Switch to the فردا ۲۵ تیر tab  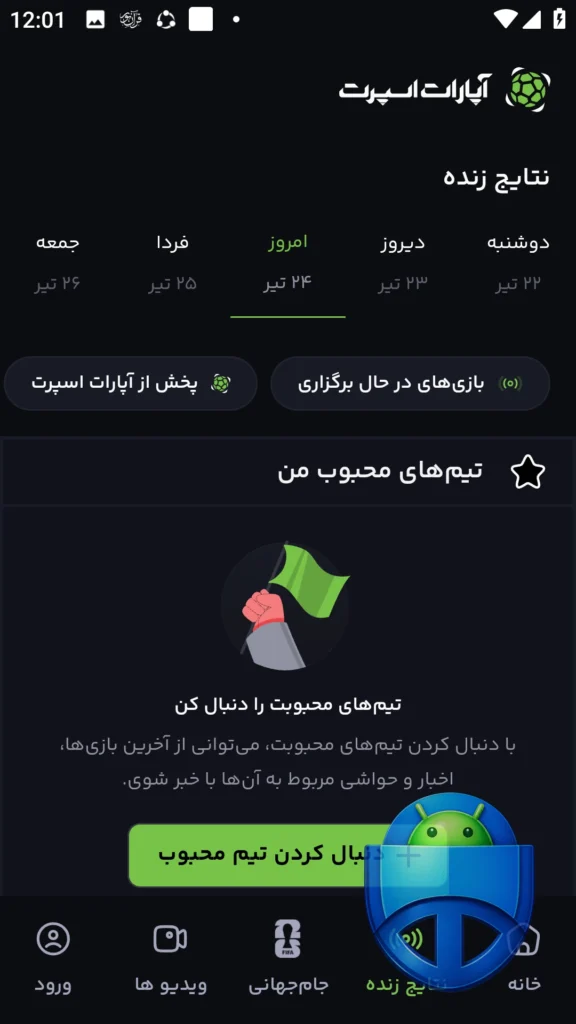point(172,263)
